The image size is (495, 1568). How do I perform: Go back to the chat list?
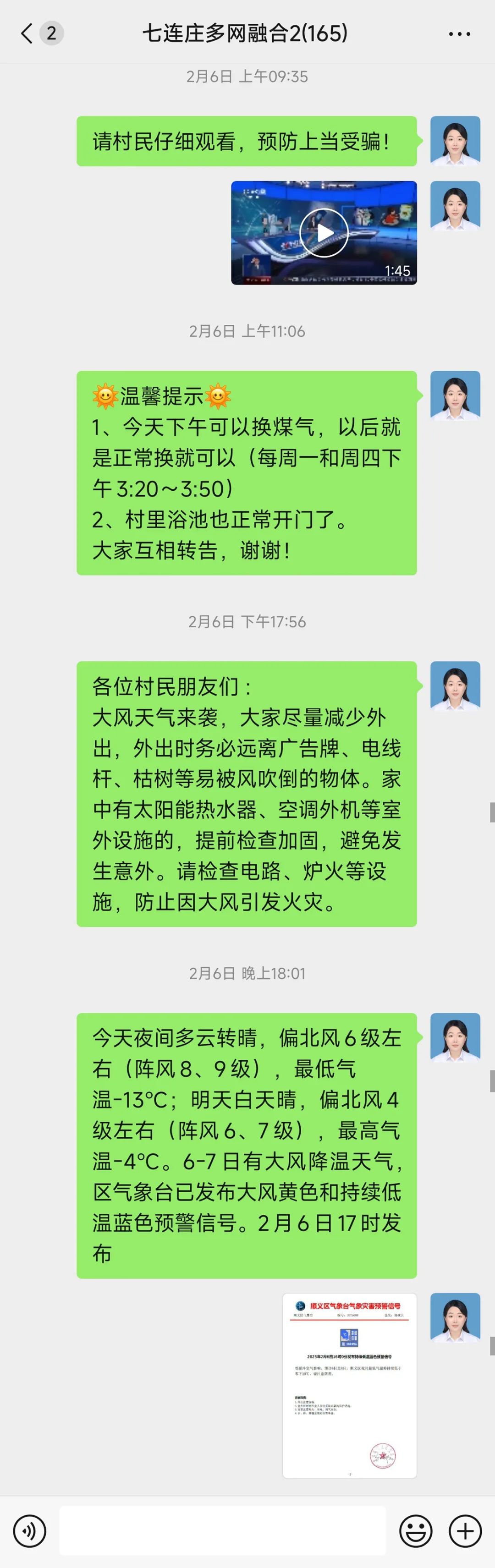(x=27, y=33)
